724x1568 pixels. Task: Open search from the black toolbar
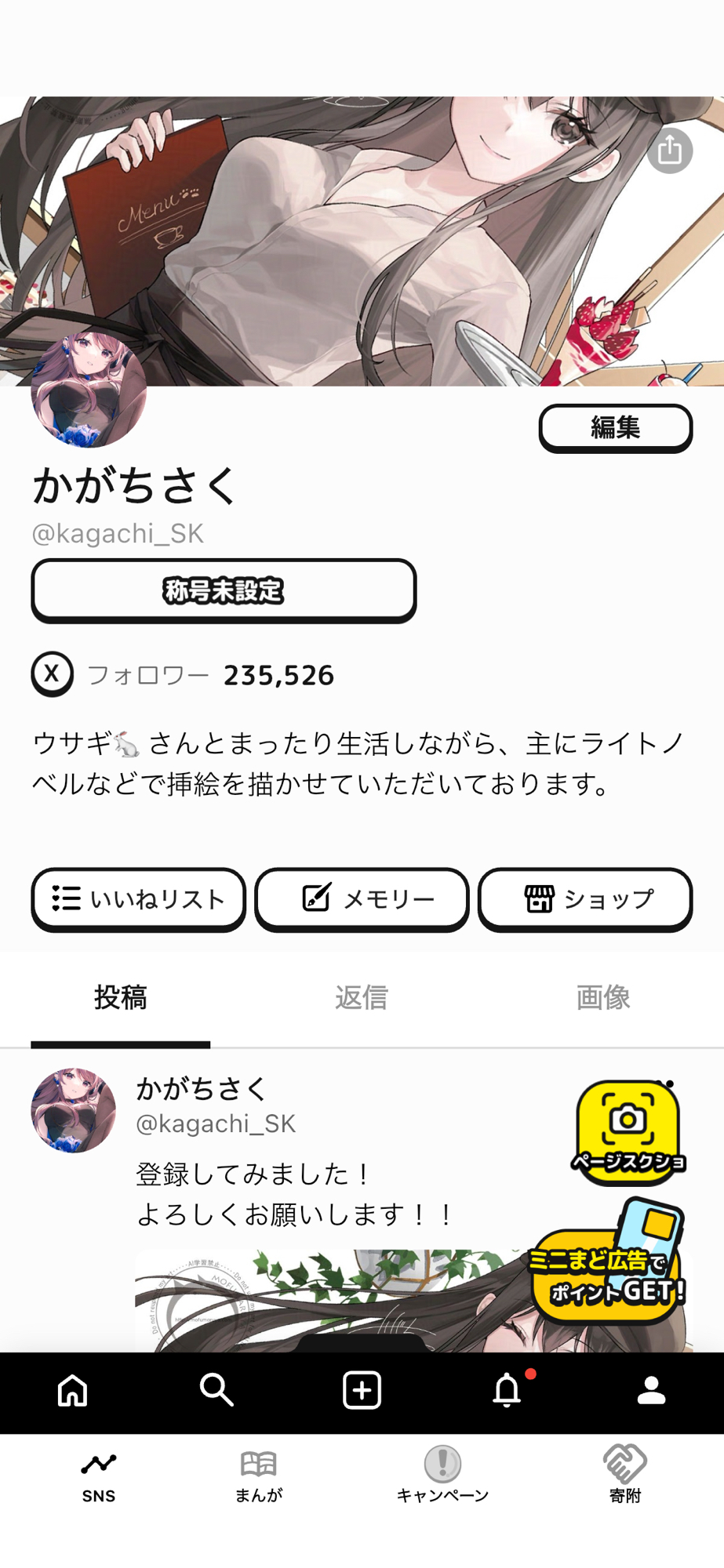(216, 1390)
